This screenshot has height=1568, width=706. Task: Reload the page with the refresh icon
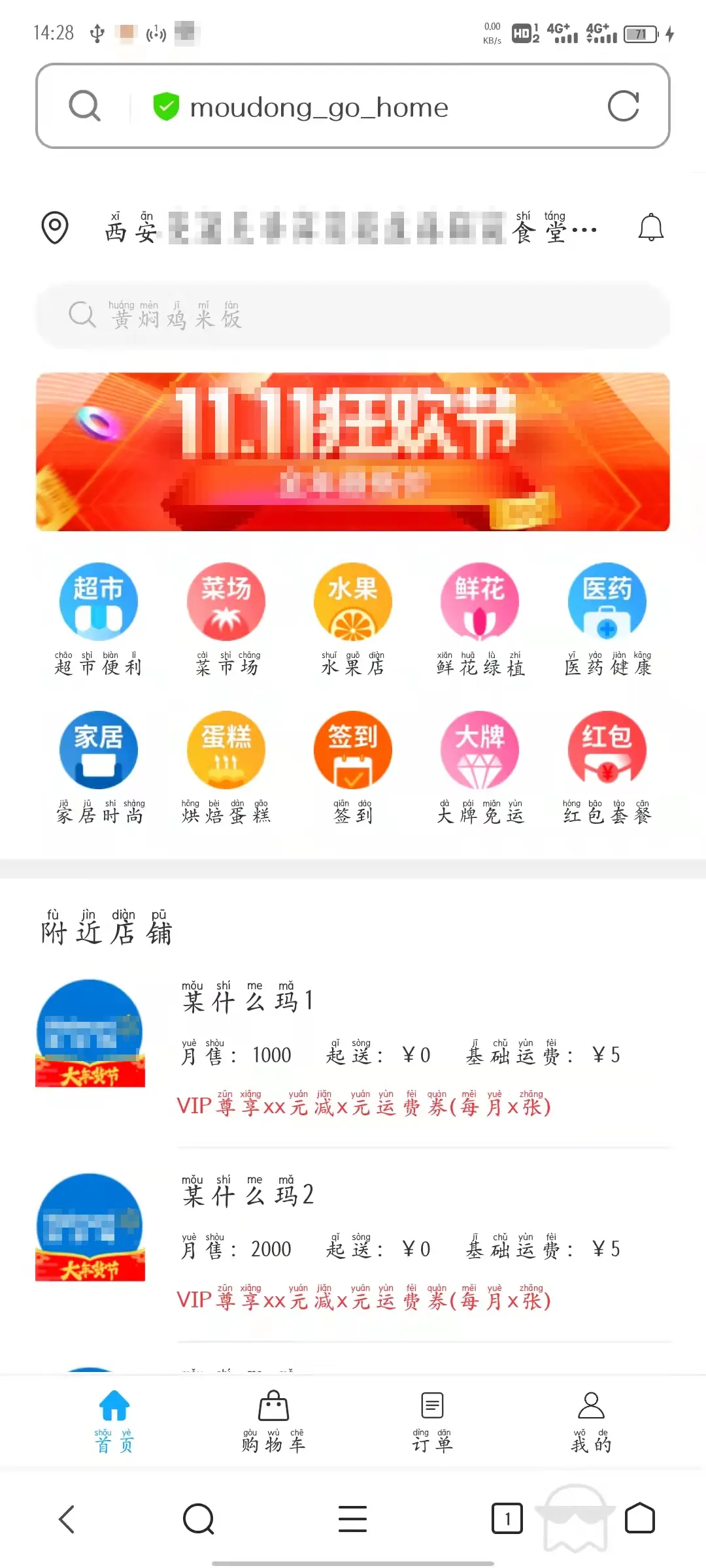623,106
